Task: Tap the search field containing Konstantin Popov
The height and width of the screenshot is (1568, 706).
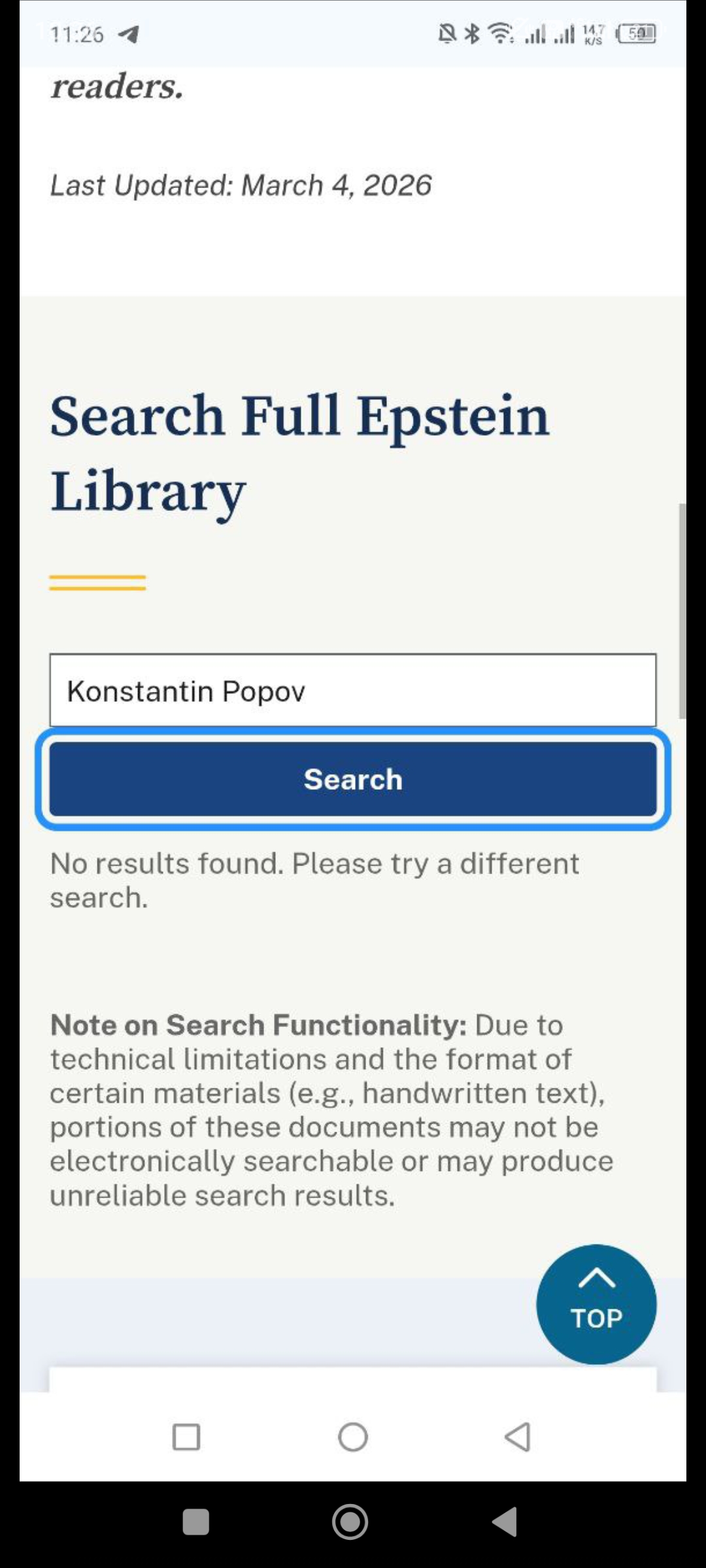Action: (353, 691)
